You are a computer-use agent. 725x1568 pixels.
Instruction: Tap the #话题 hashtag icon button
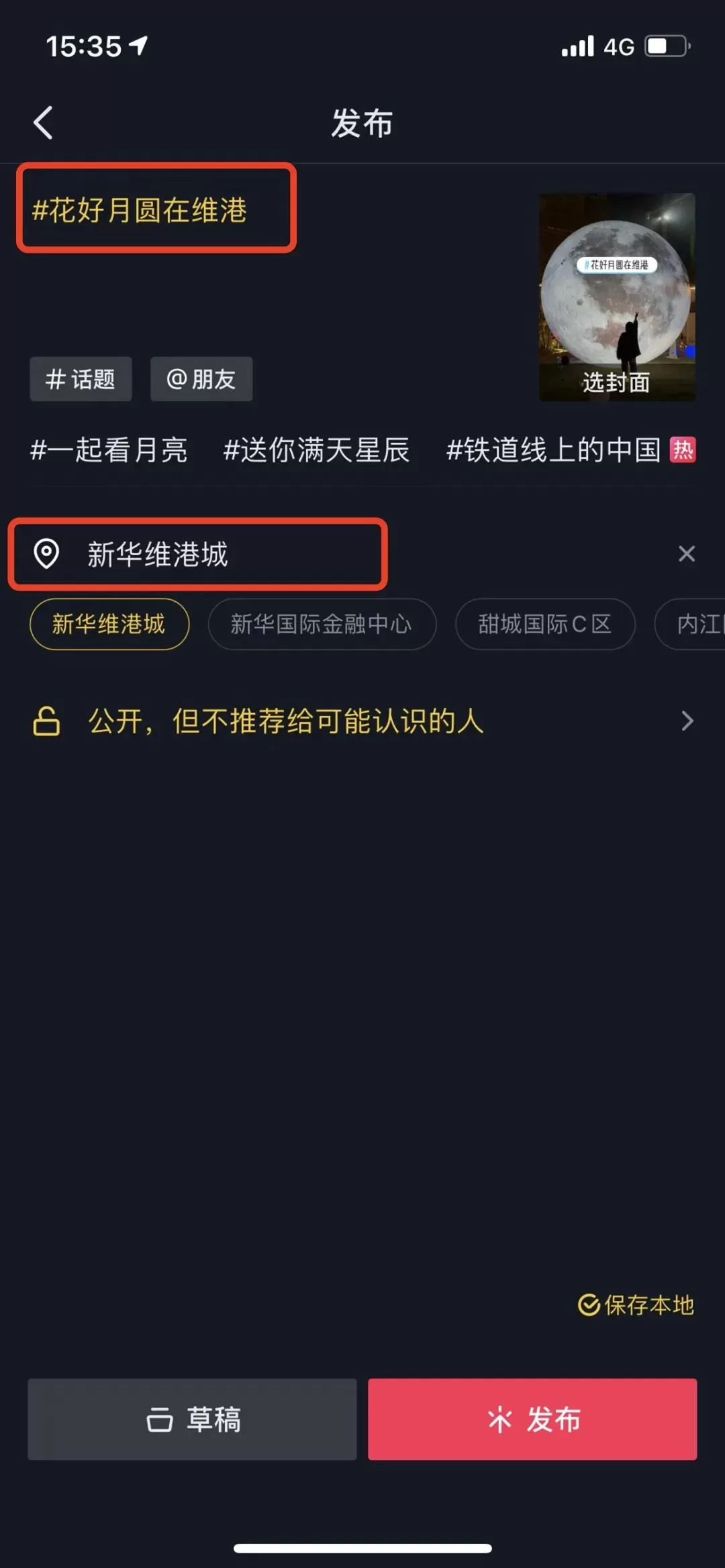(81, 379)
